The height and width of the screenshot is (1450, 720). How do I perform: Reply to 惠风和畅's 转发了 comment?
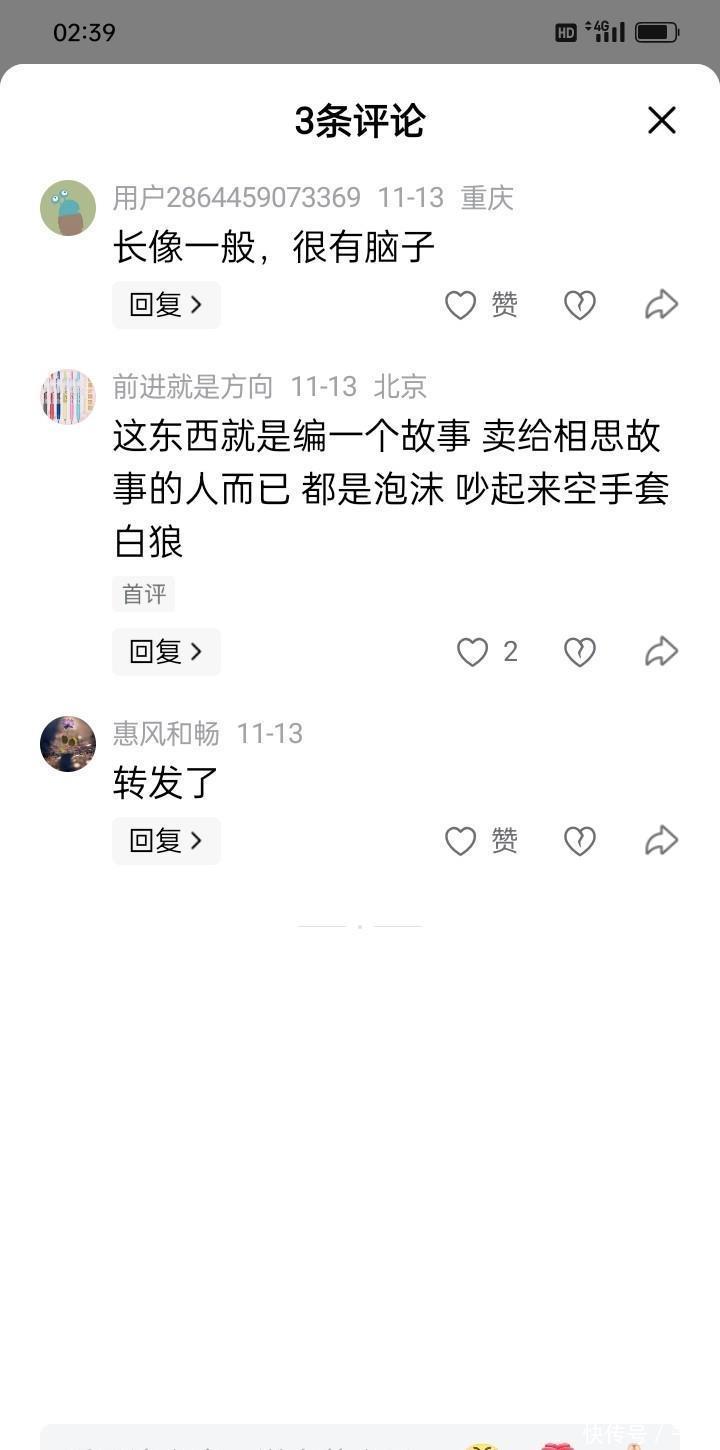click(166, 841)
